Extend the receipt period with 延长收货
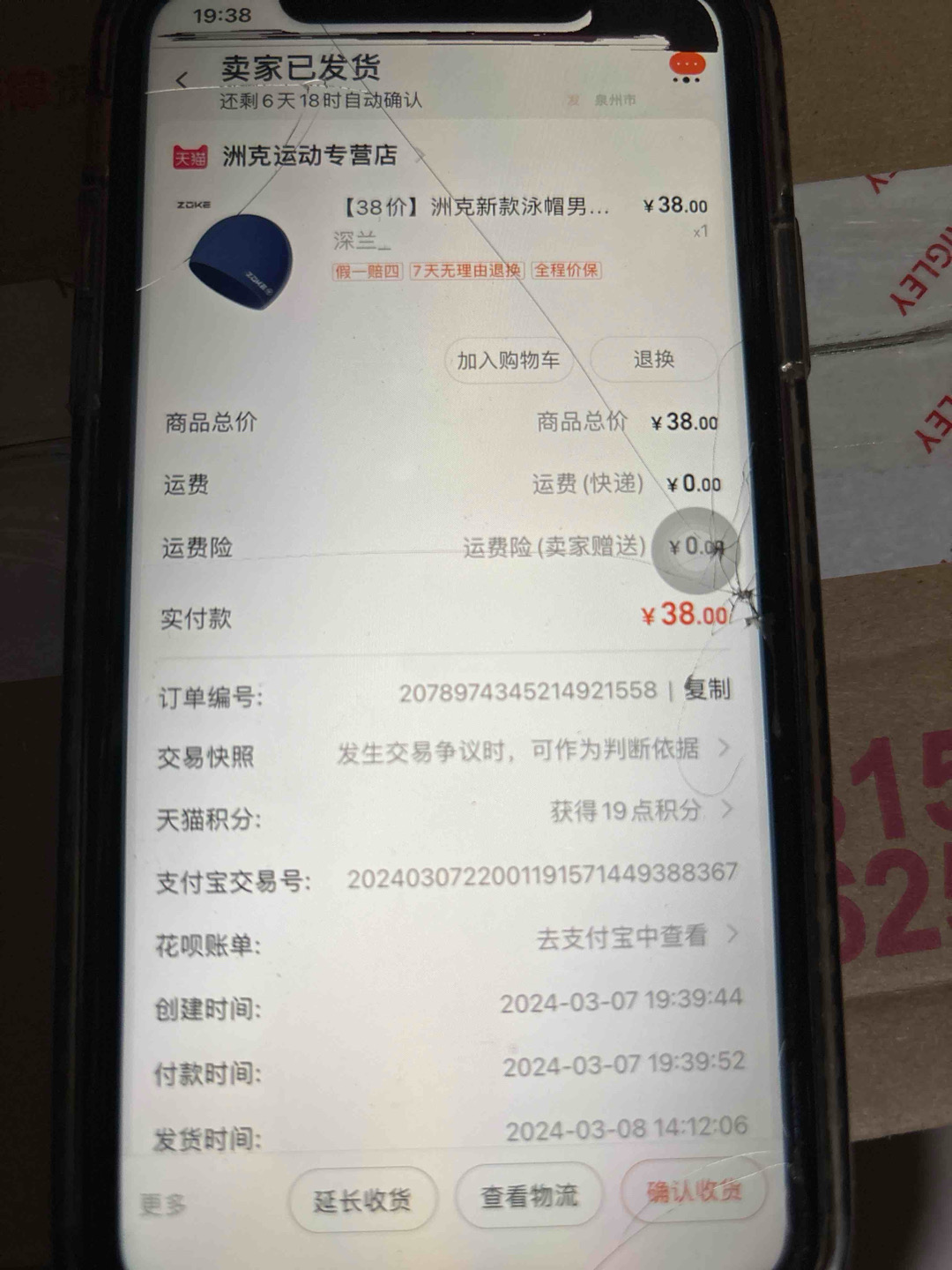Image resolution: width=952 pixels, height=1270 pixels. 361,1200
